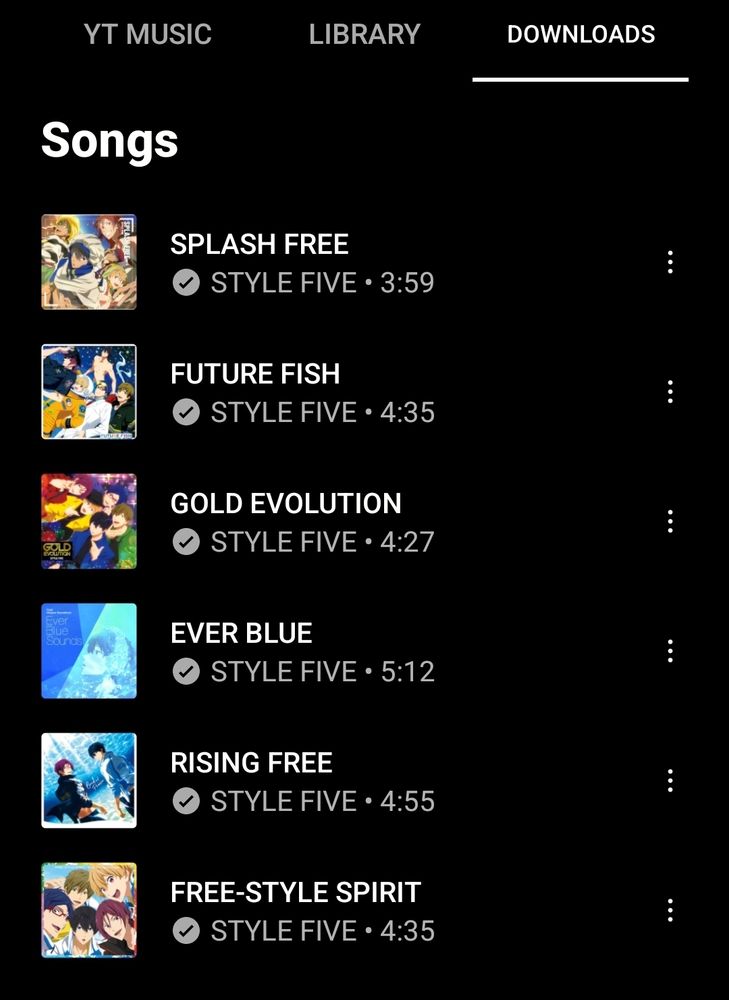Open more options for GOLD EVOLUTION
Screen dimensions: 729x1000
point(670,521)
